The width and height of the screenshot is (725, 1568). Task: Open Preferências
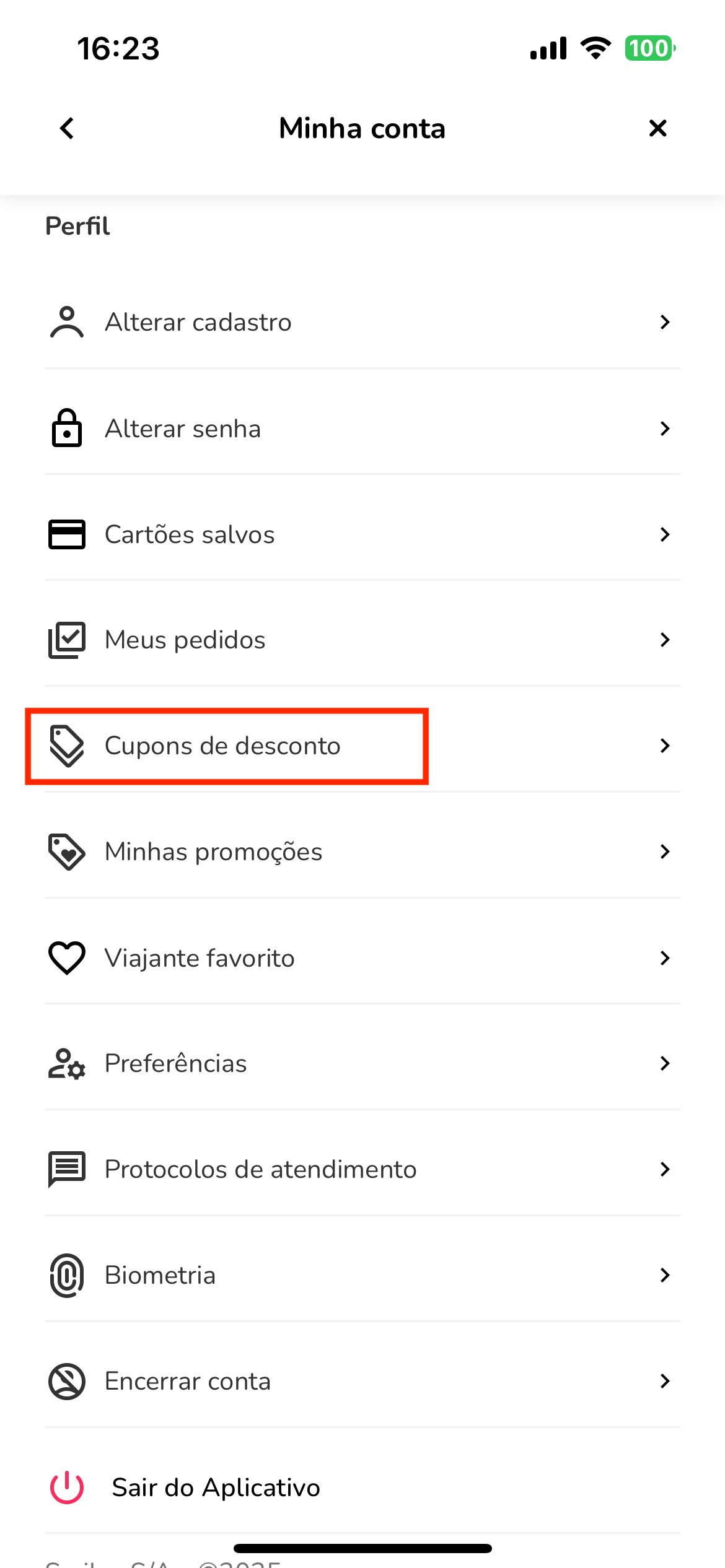coord(362,1063)
